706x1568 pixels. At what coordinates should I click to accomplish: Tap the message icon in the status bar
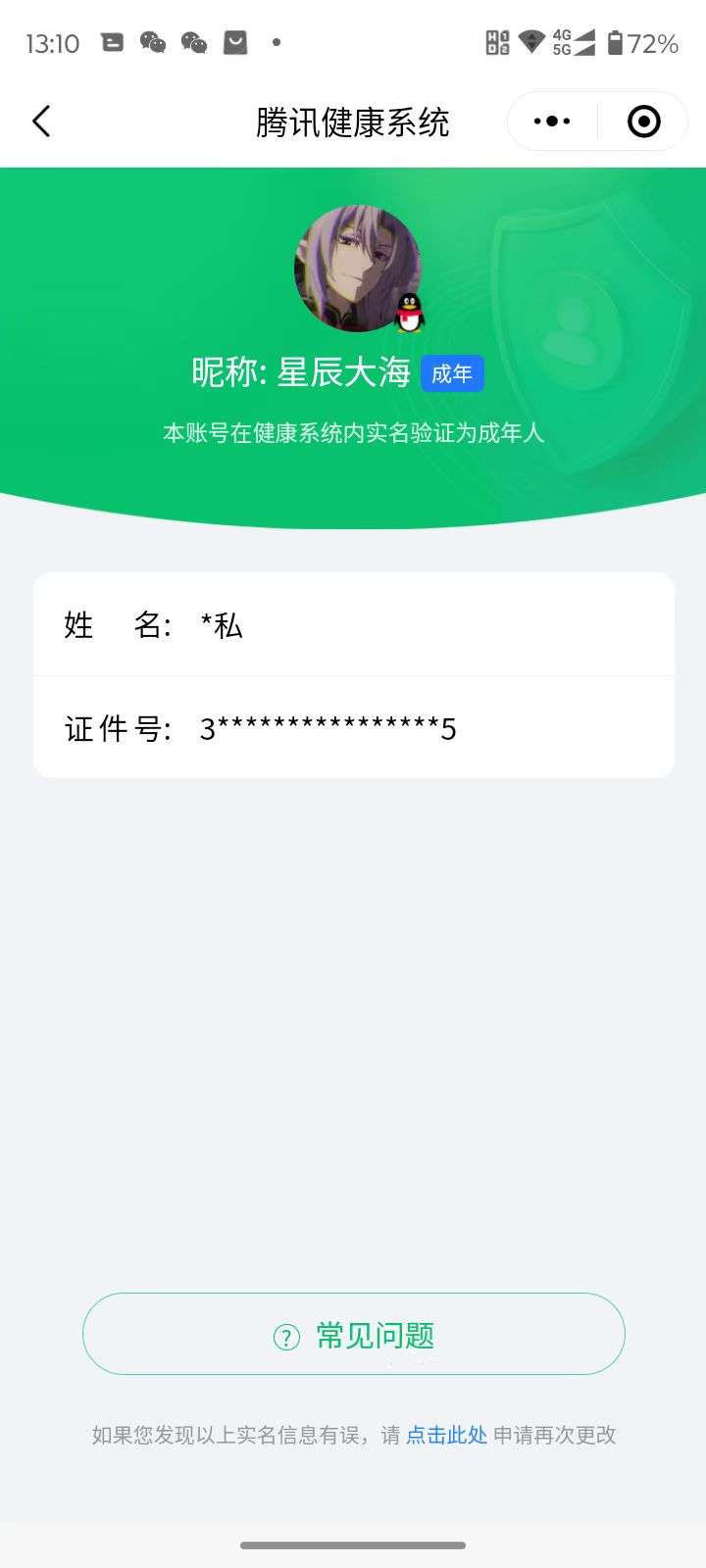(x=111, y=43)
